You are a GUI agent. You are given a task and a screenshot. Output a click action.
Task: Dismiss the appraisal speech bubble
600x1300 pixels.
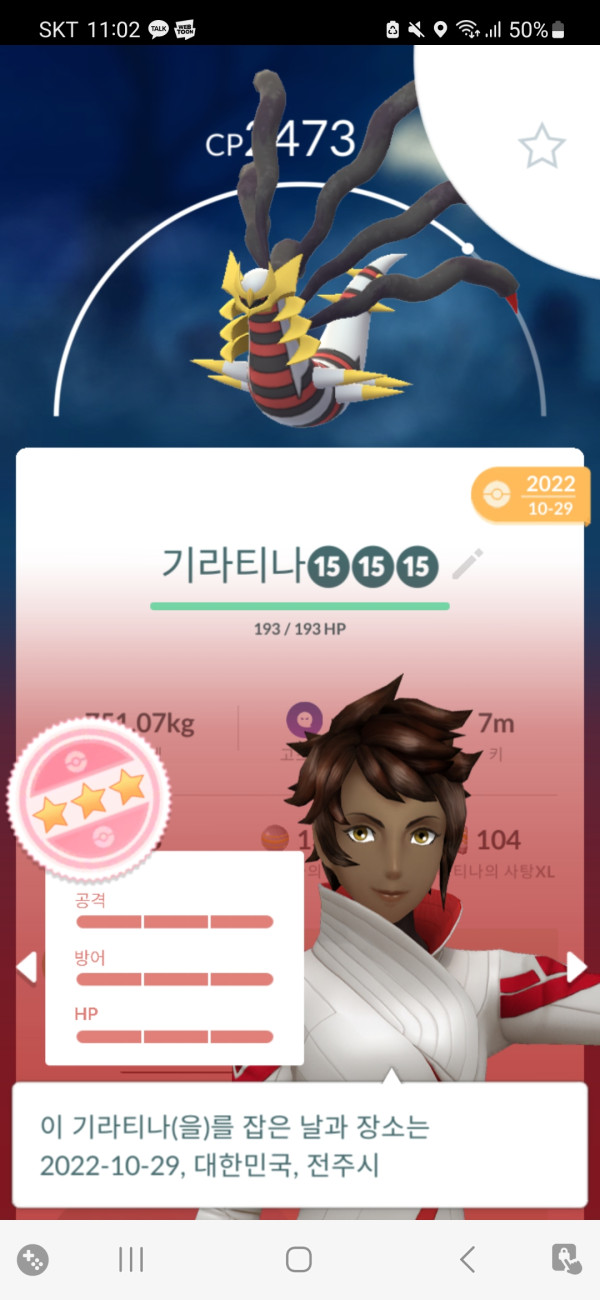(300, 1145)
